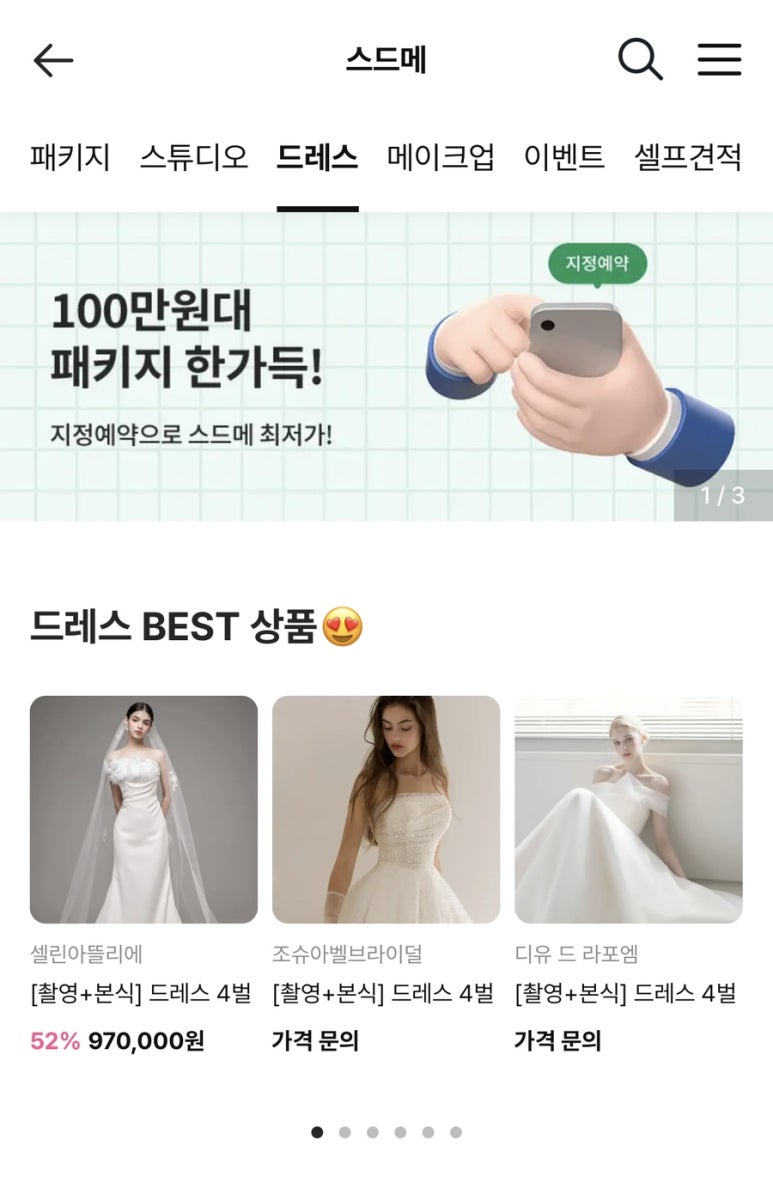
Task: Switch to the 셀프견적 tab
Action: (688, 157)
